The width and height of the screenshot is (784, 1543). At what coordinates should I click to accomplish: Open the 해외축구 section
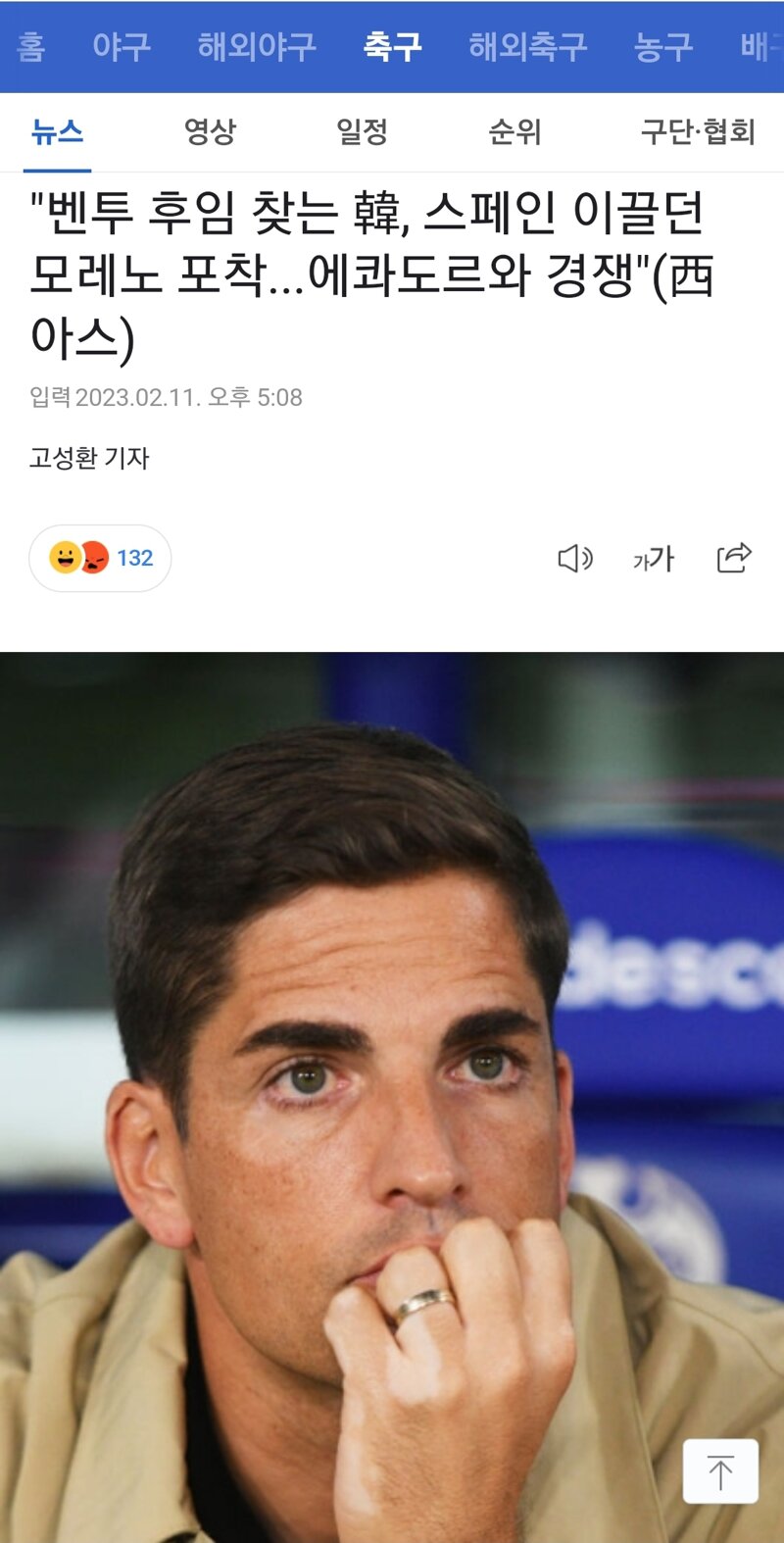click(x=528, y=46)
